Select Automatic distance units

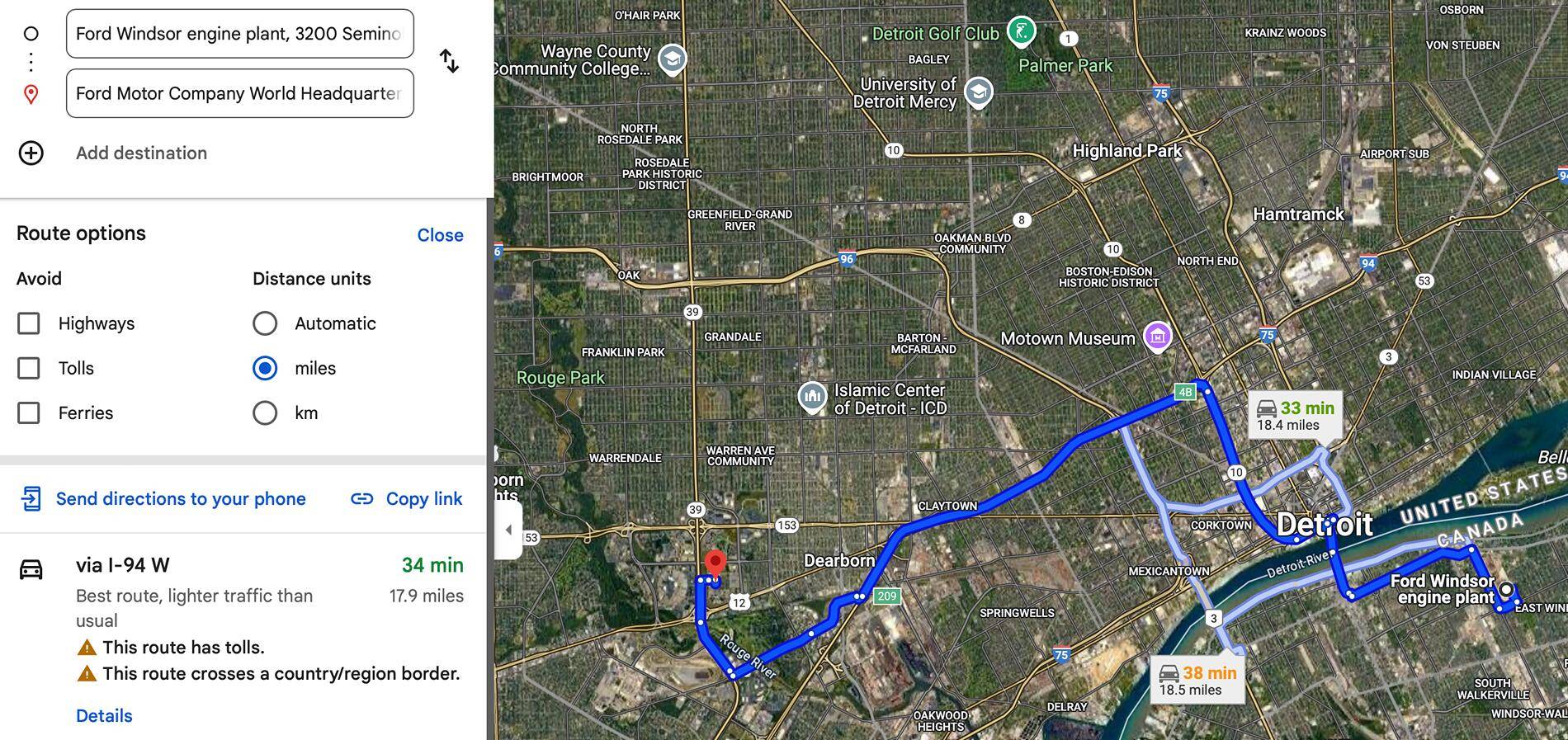pos(265,323)
